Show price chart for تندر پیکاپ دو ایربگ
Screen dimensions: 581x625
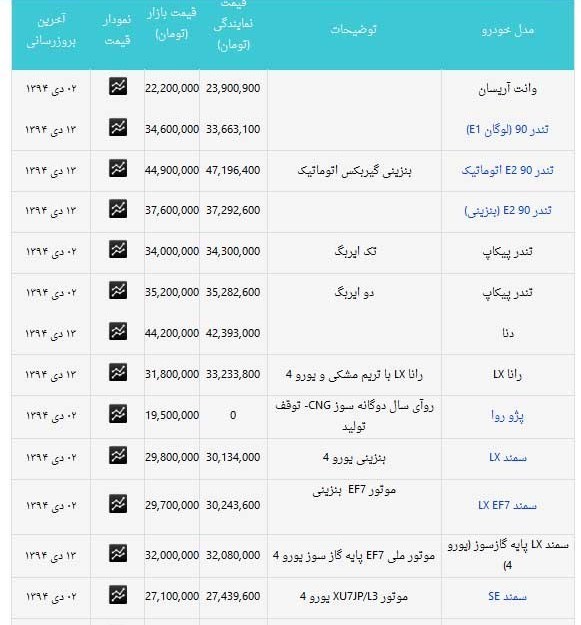118,291
